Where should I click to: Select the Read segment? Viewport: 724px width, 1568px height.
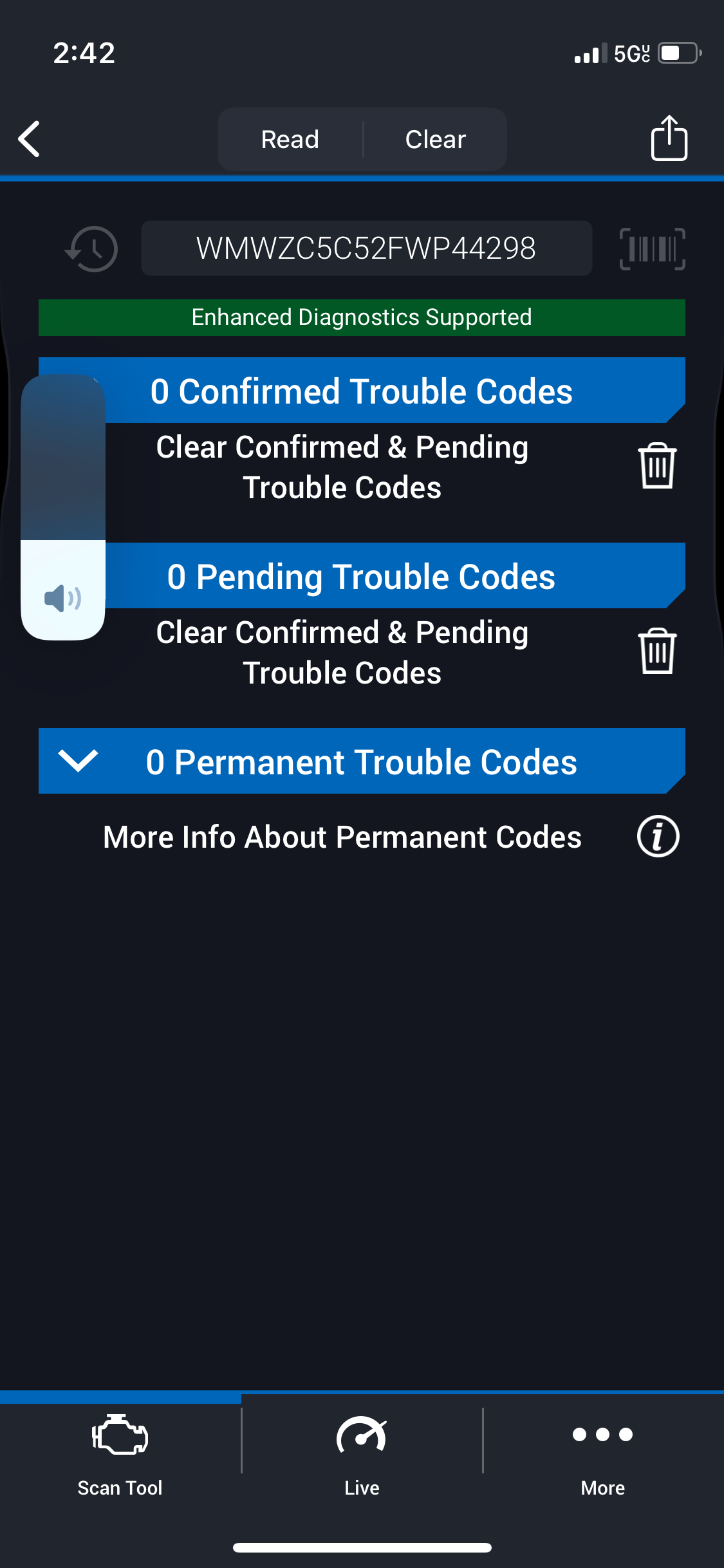coord(290,140)
